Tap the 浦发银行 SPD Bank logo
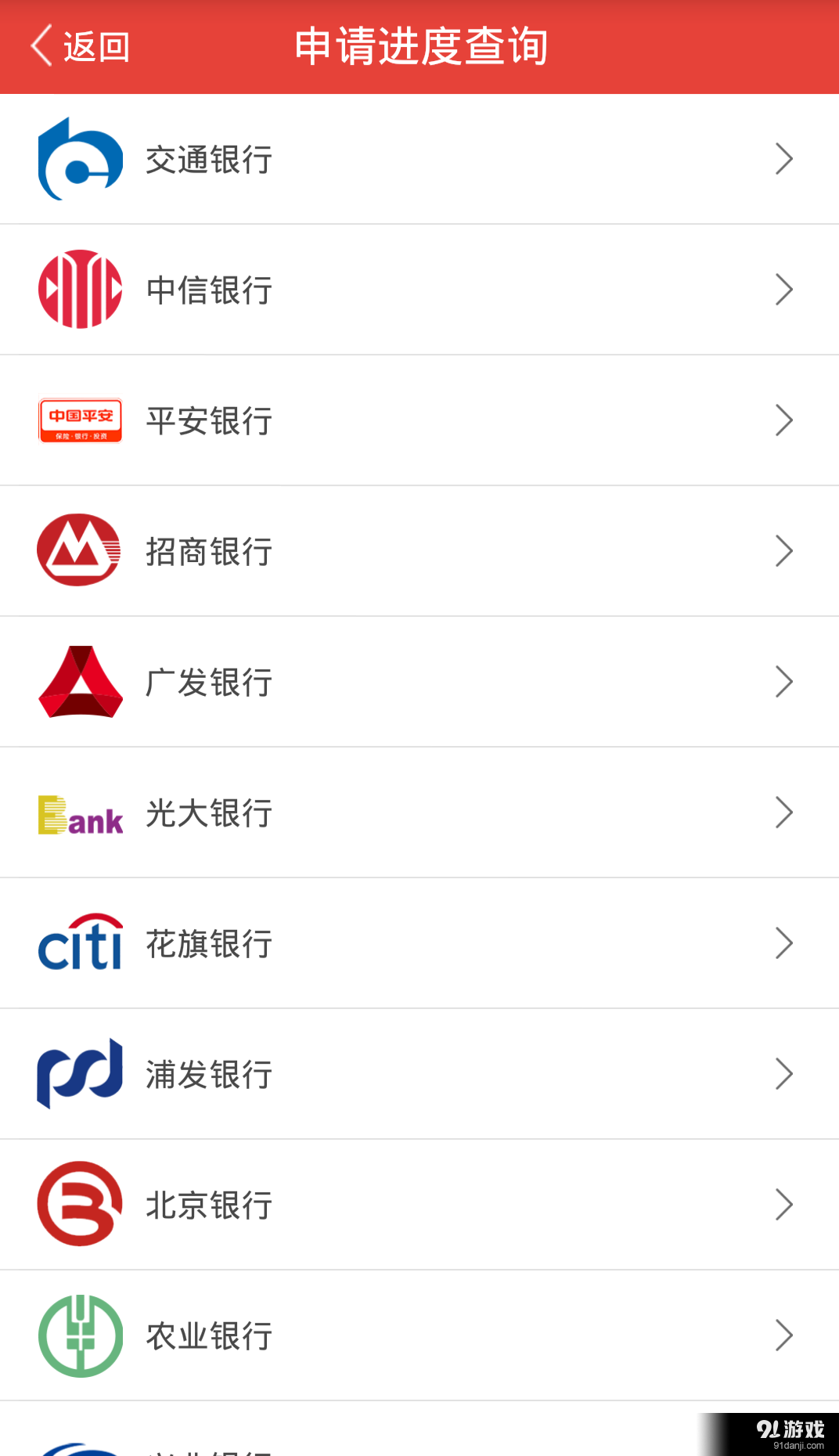 (80, 1074)
